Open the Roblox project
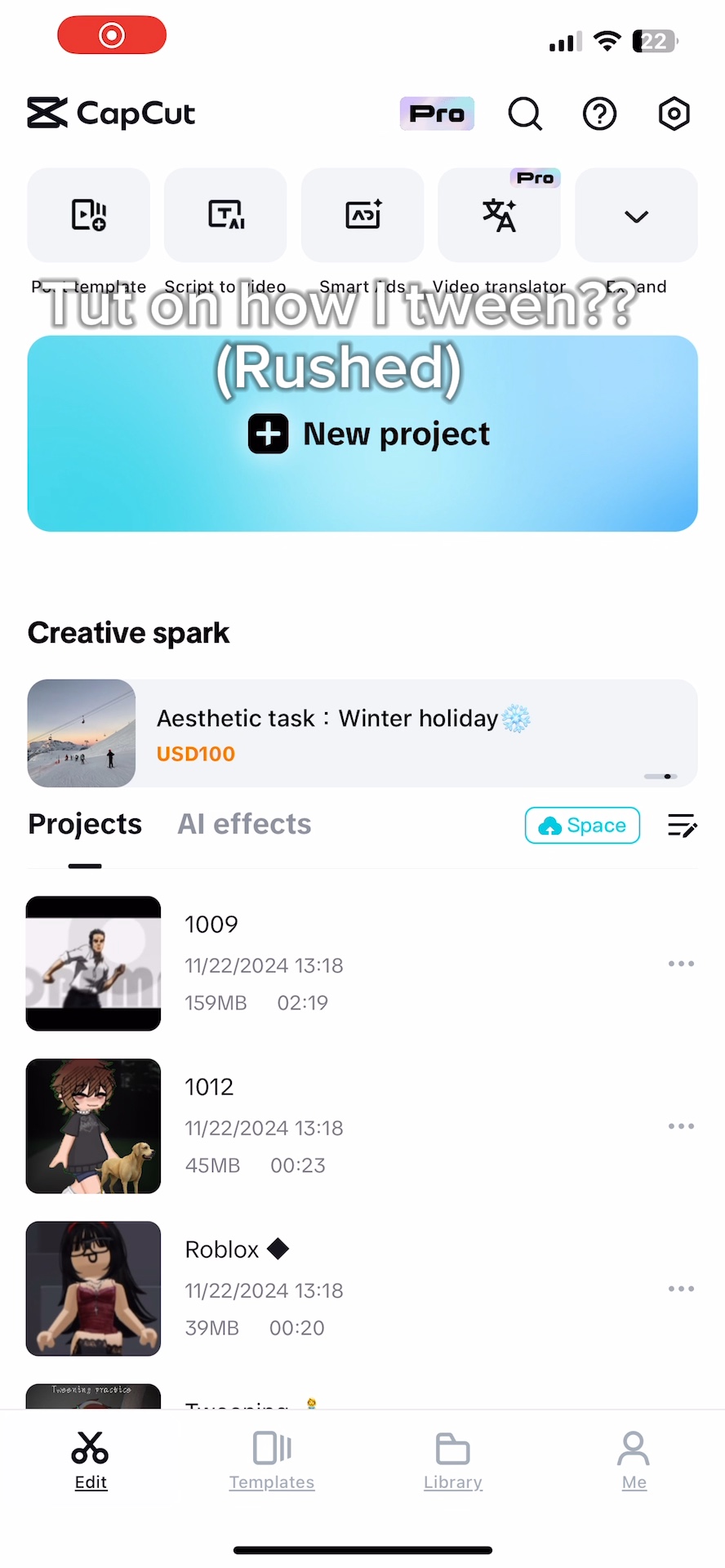This screenshot has width=725, height=1568. [x=94, y=1289]
